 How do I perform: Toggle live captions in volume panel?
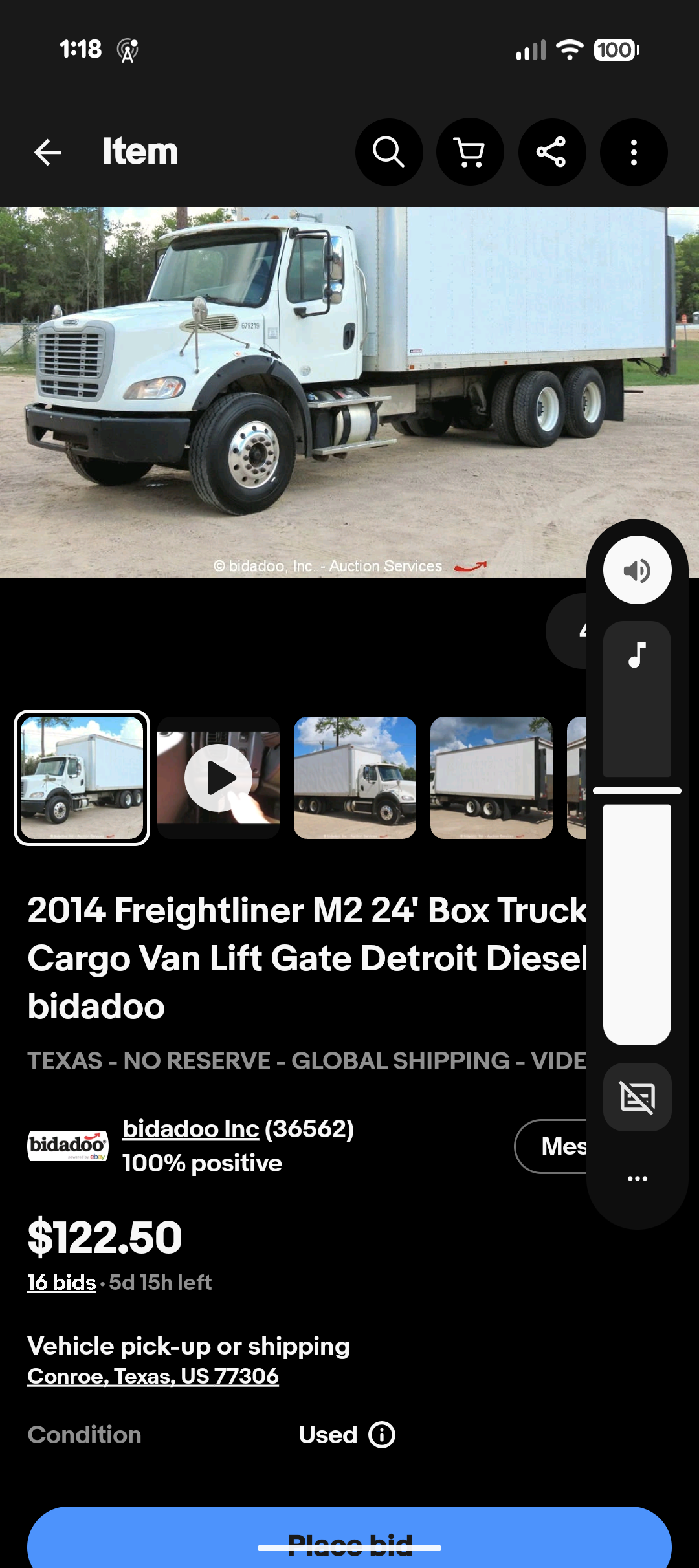637,1097
